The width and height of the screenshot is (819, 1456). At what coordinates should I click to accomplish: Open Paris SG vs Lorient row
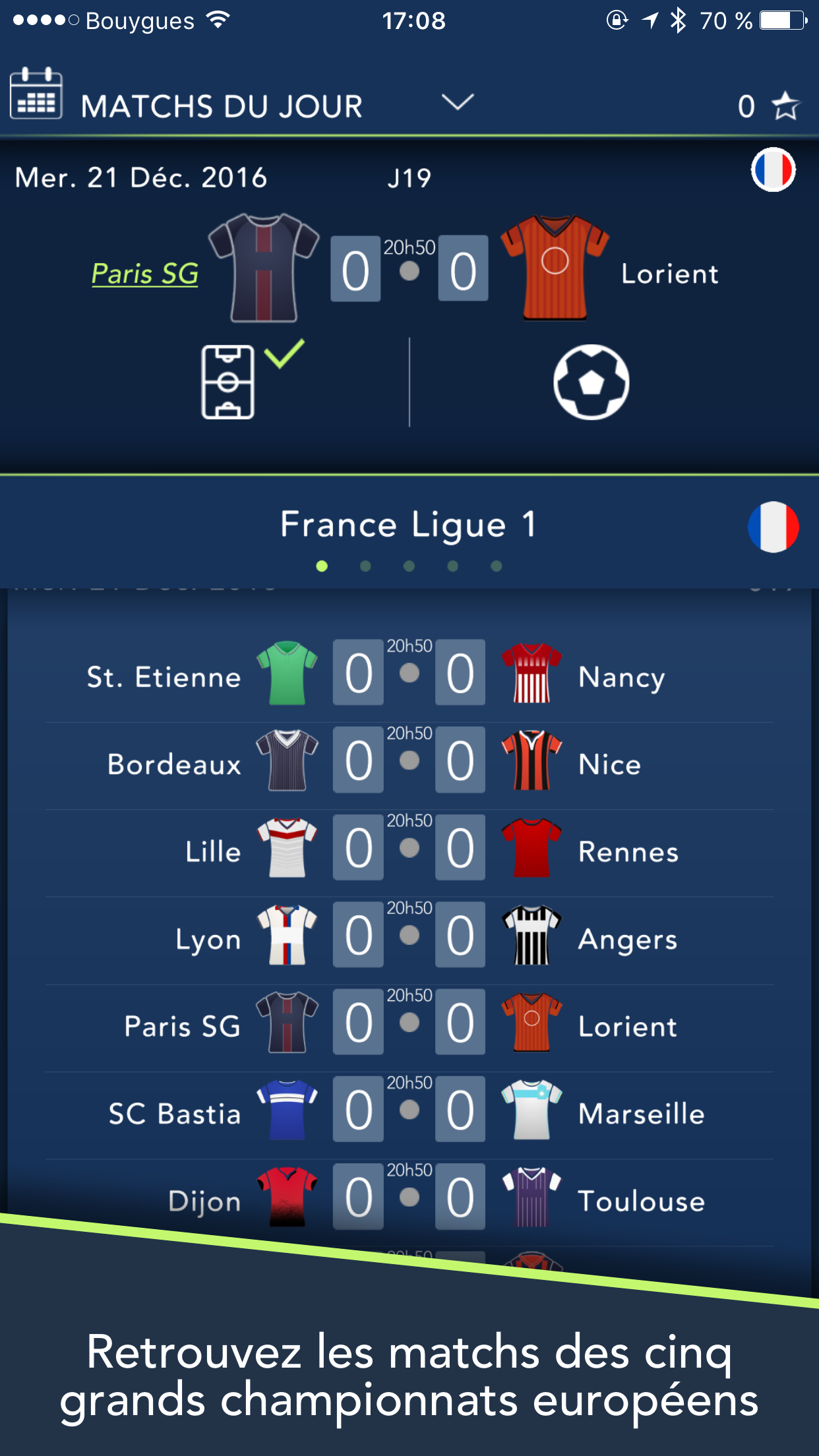click(409, 1026)
